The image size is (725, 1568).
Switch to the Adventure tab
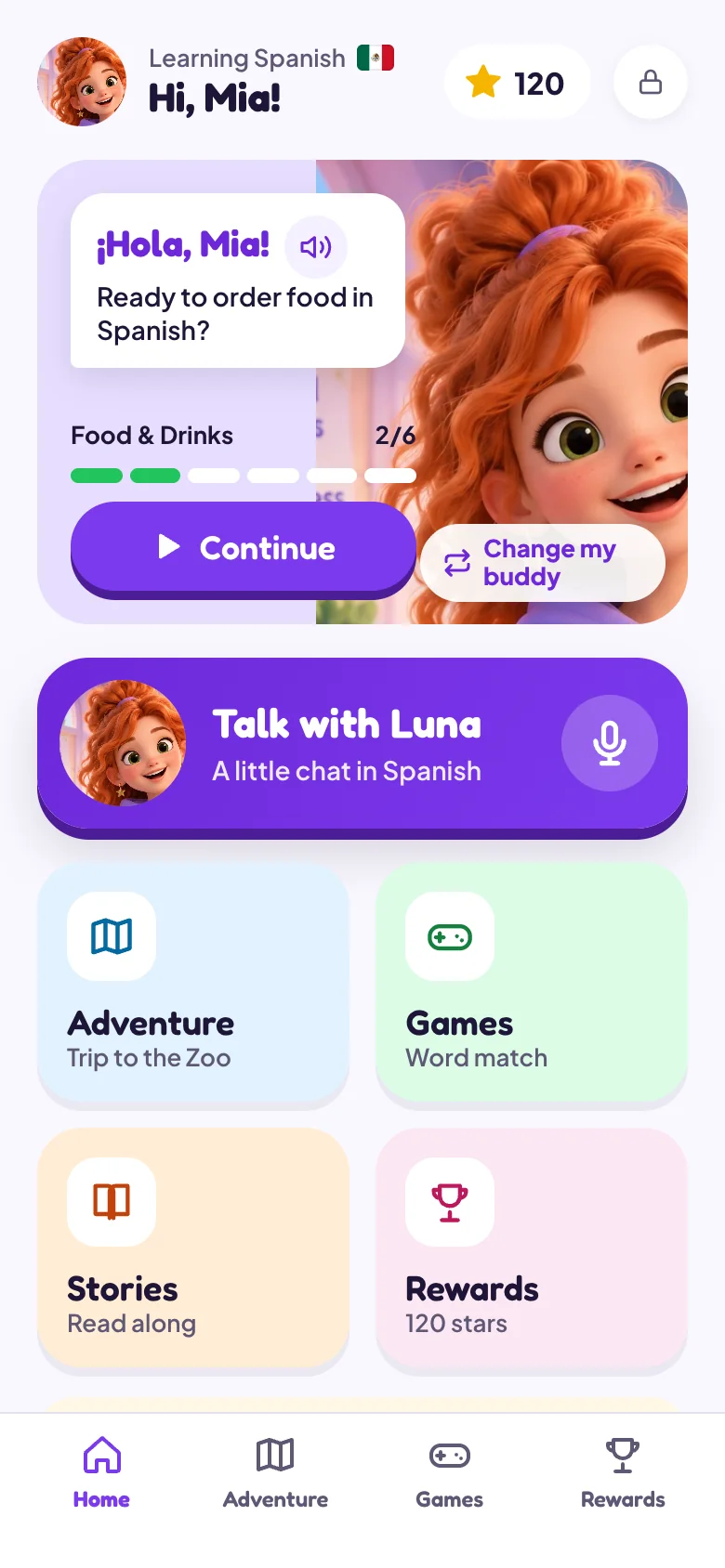click(x=275, y=1473)
